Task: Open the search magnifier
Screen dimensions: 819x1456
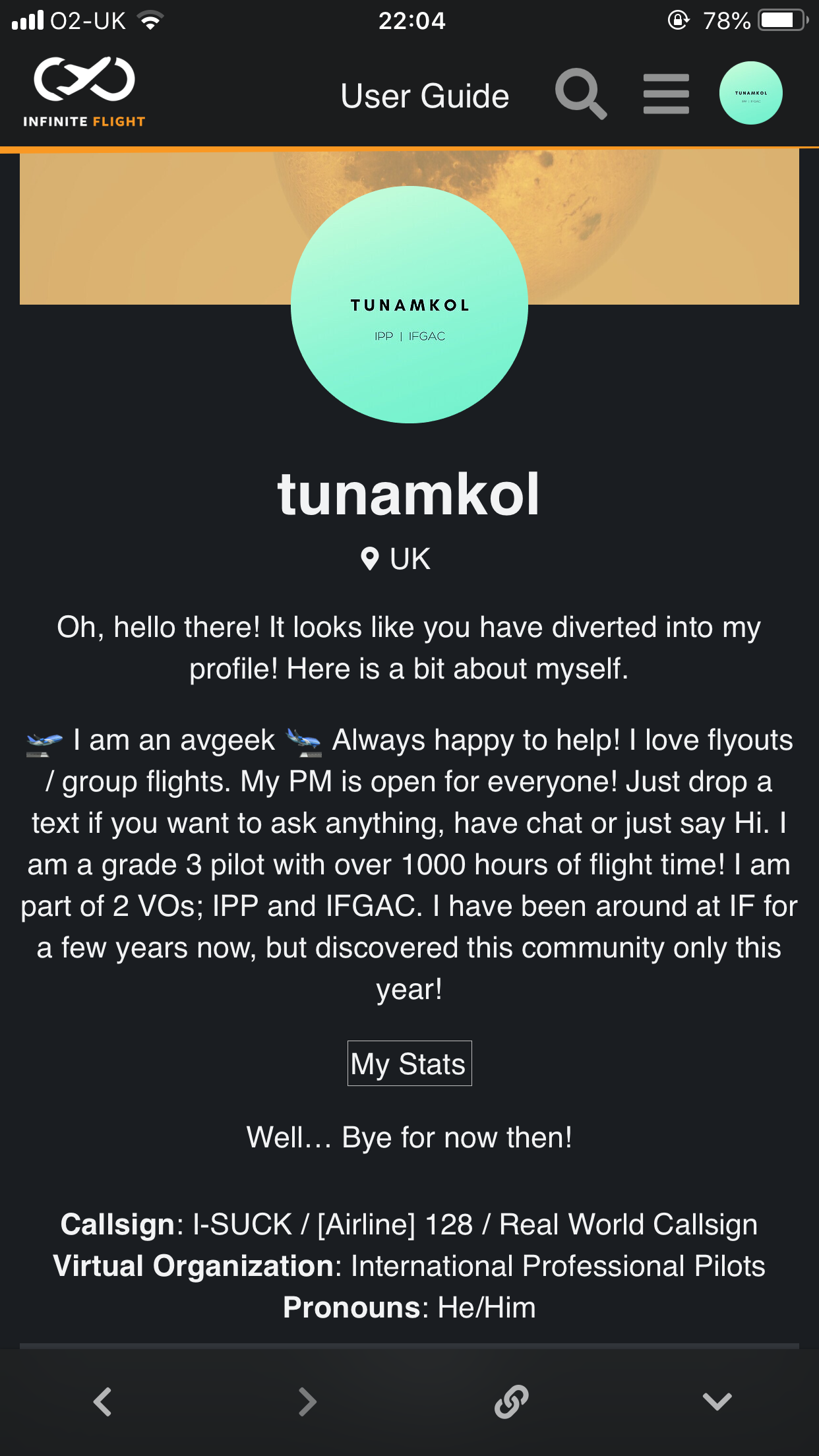Action: pos(580,94)
